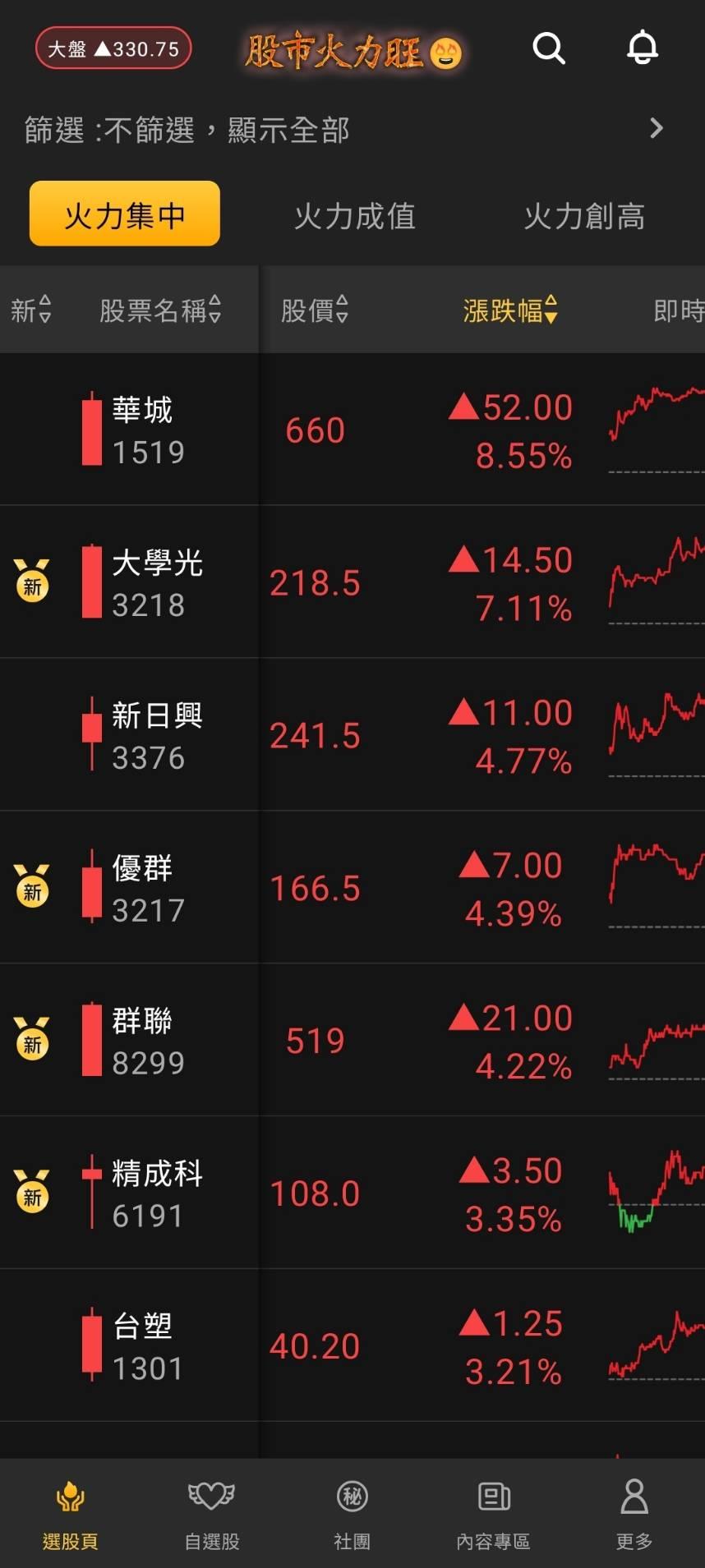Switch to the 火力成值 tab
This screenshot has height=1568, width=705.
tap(353, 216)
